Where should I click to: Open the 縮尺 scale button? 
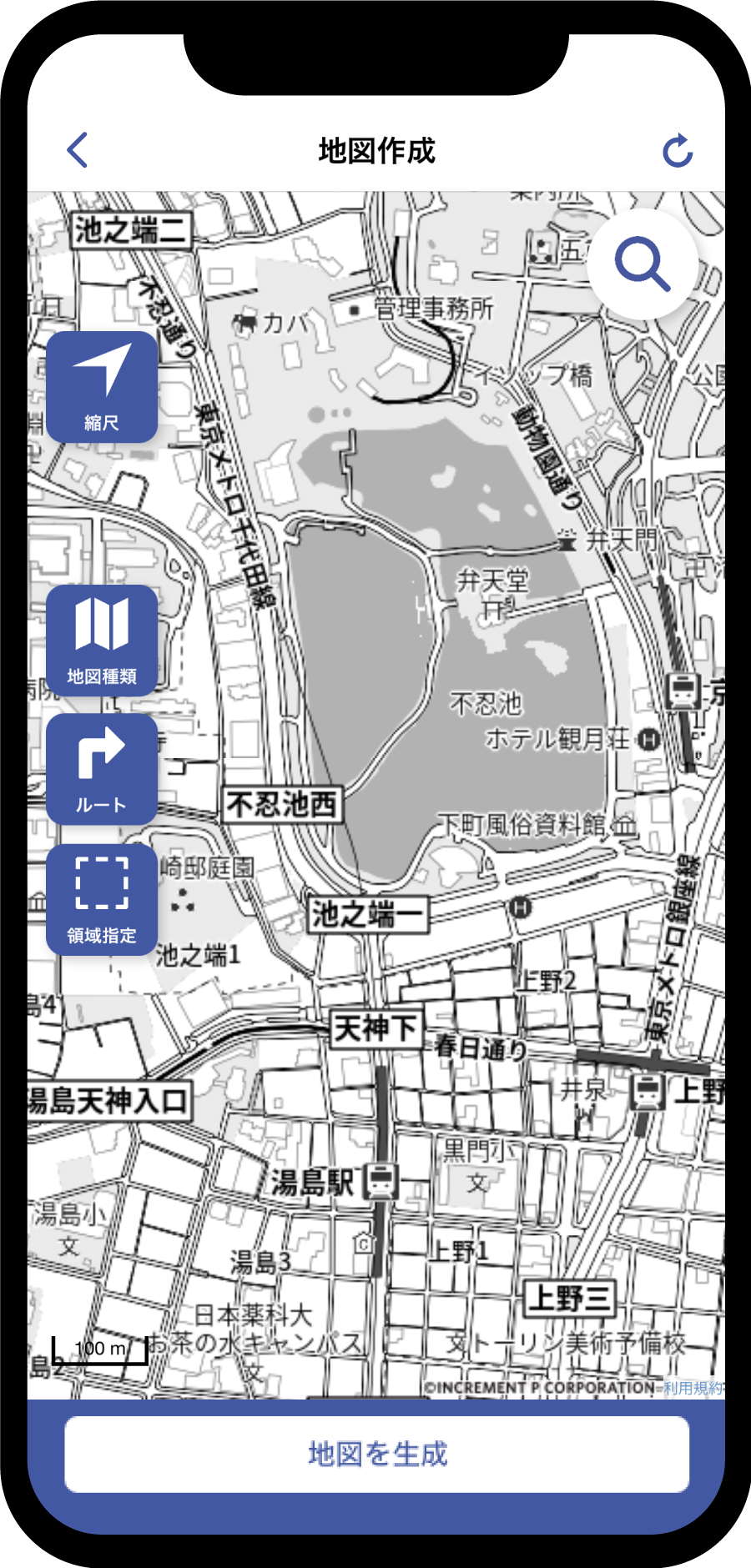coord(102,387)
